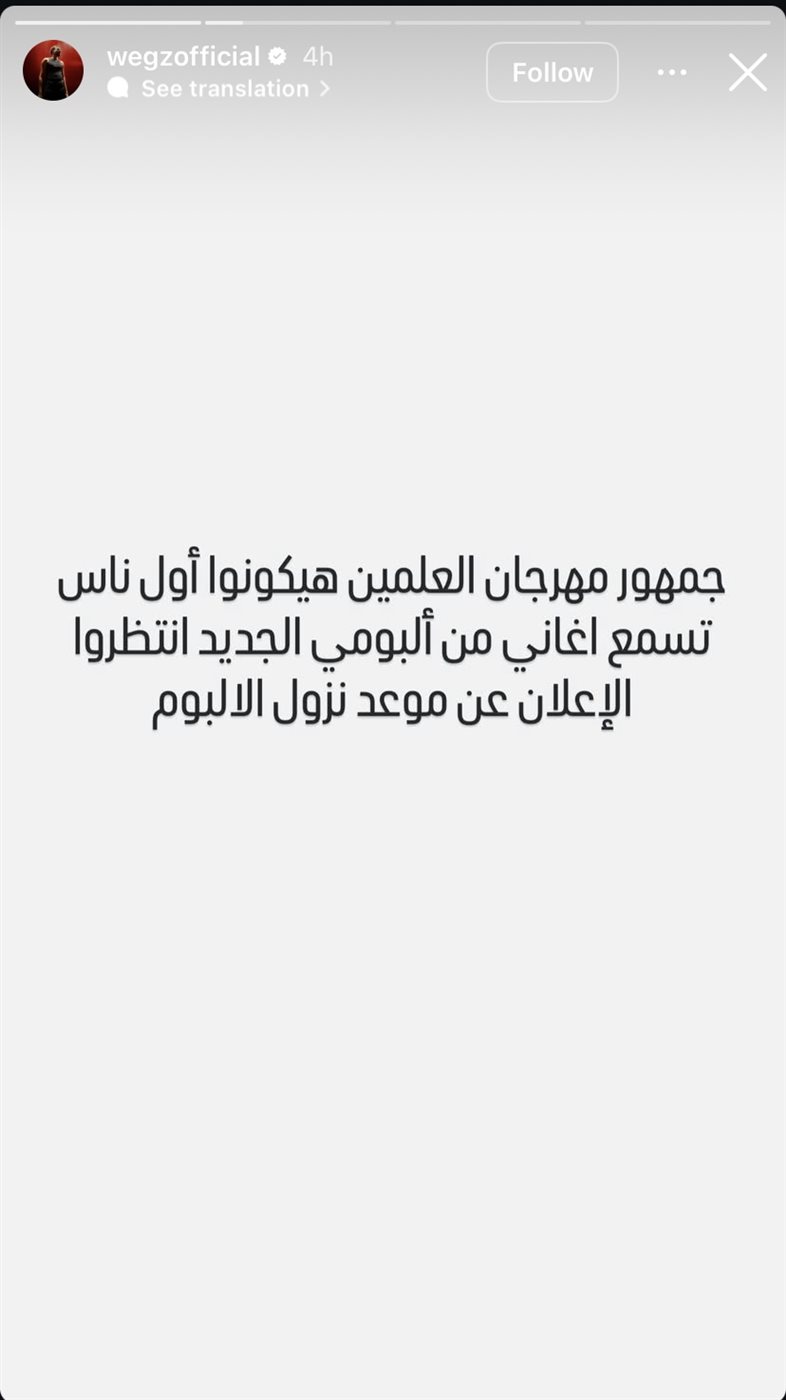Open the wegzofficial username link

pyautogui.click(x=183, y=56)
